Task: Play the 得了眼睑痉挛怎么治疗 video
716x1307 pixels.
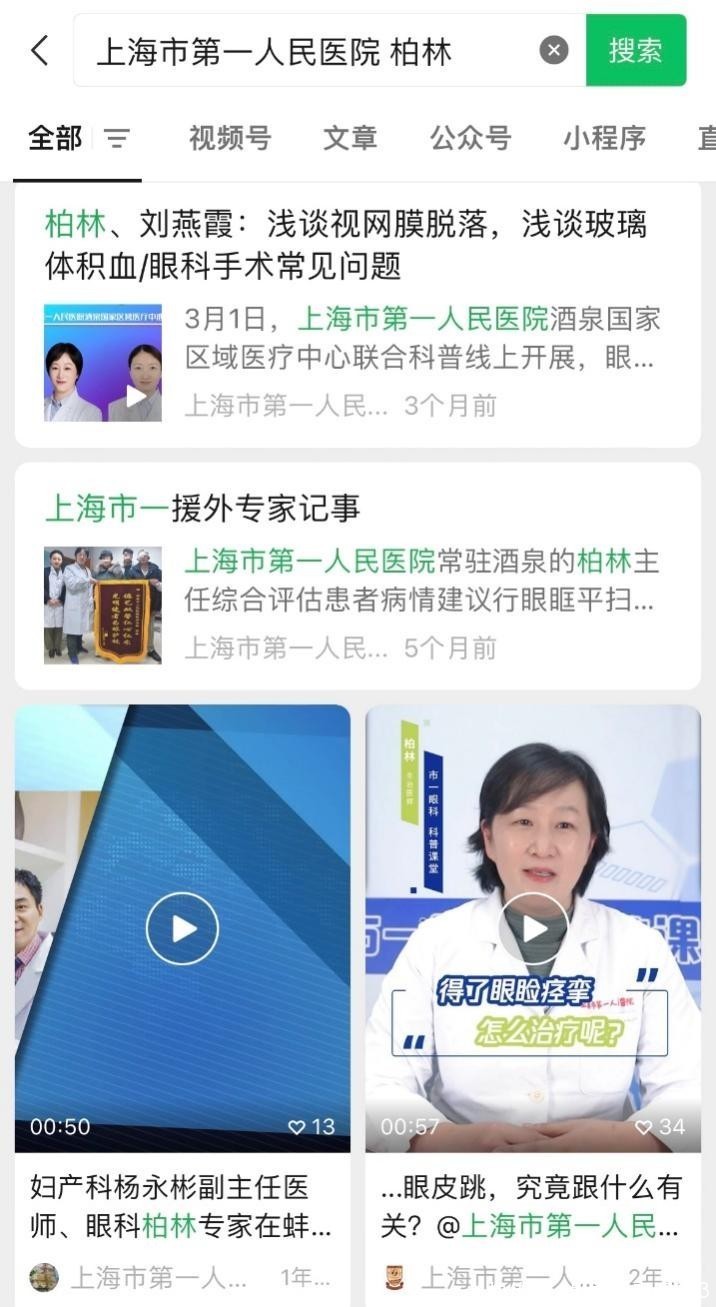Action: 533,928
